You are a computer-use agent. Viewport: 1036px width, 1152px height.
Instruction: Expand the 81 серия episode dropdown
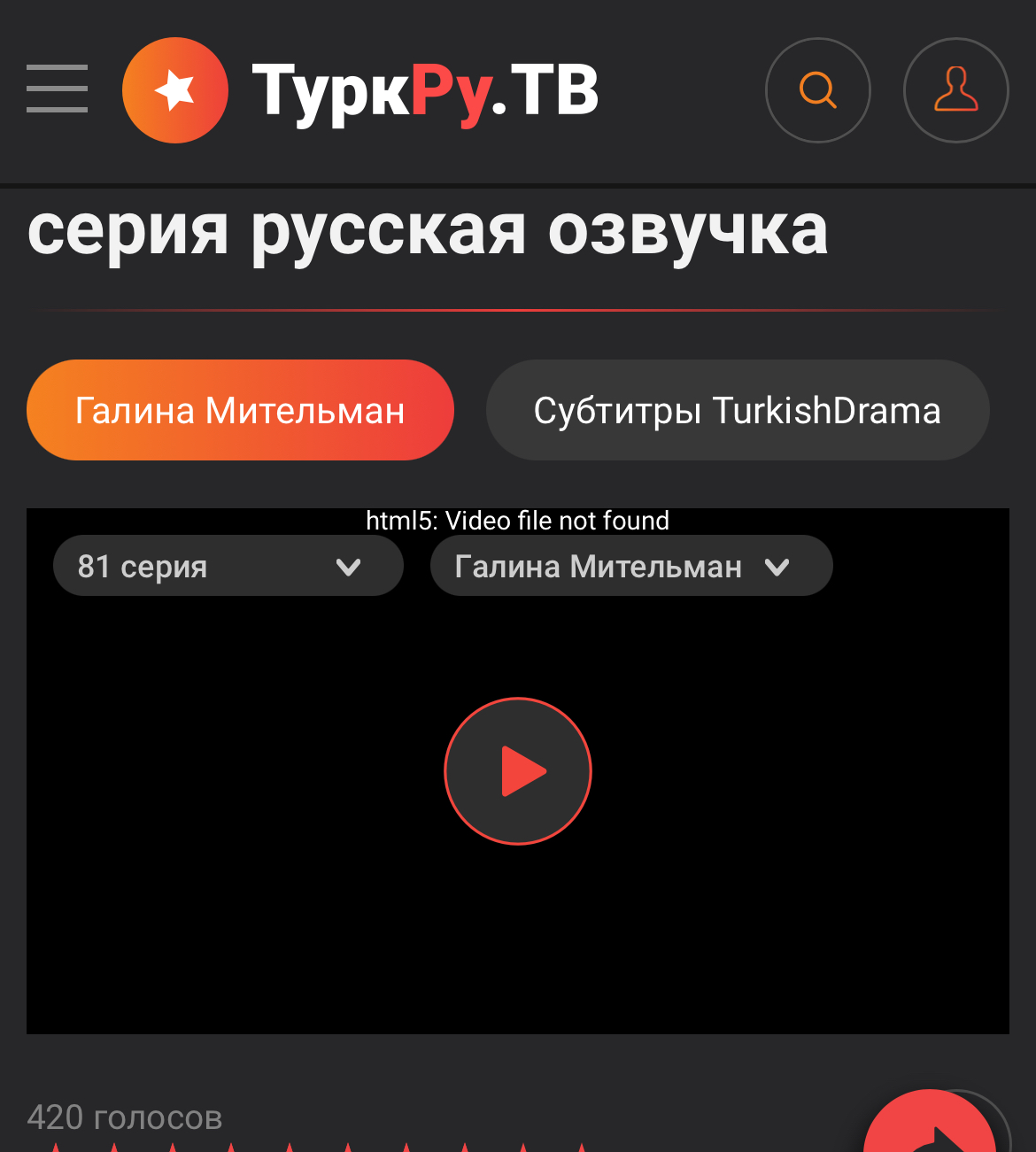point(228,566)
